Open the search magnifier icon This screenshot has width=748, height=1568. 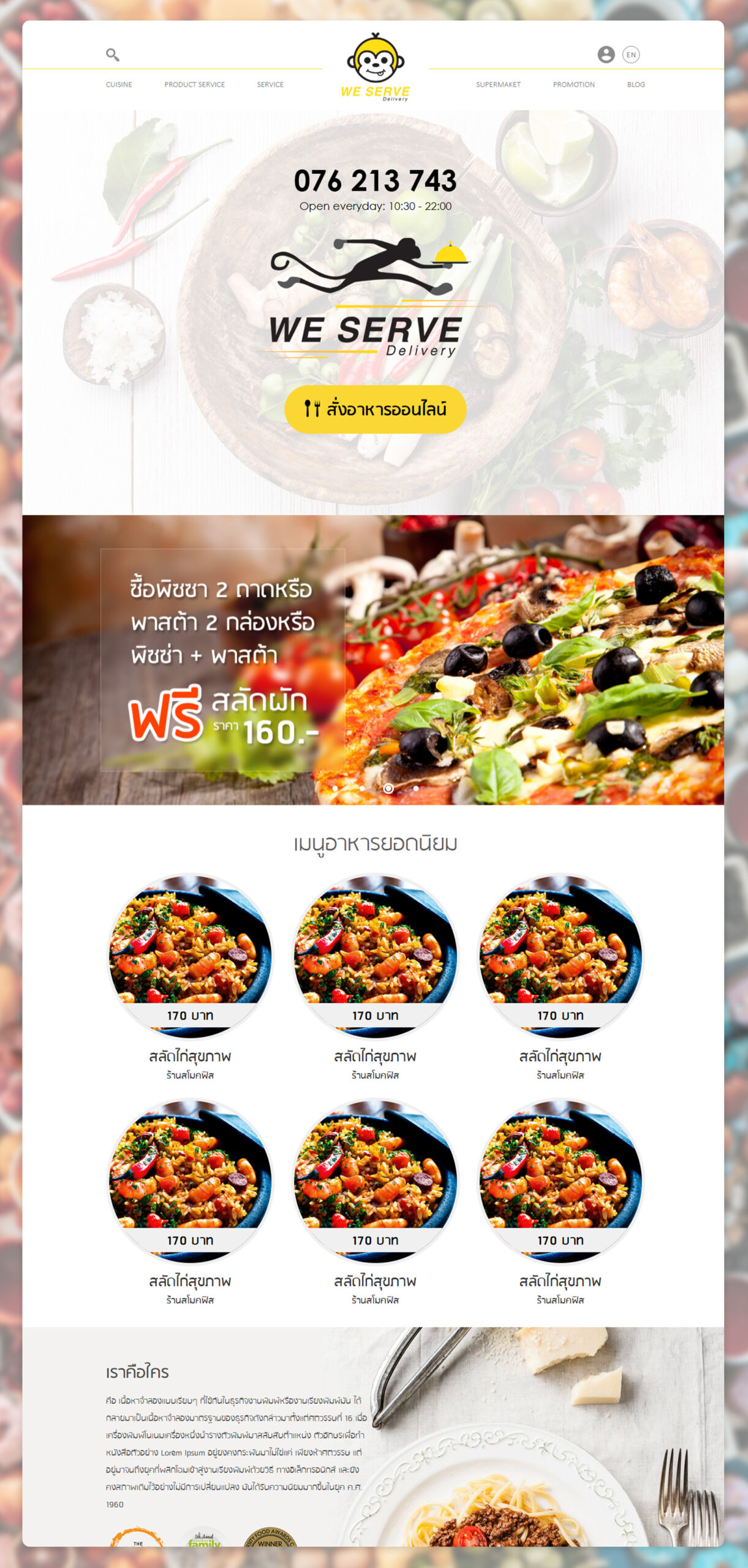[x=112, y=55]
